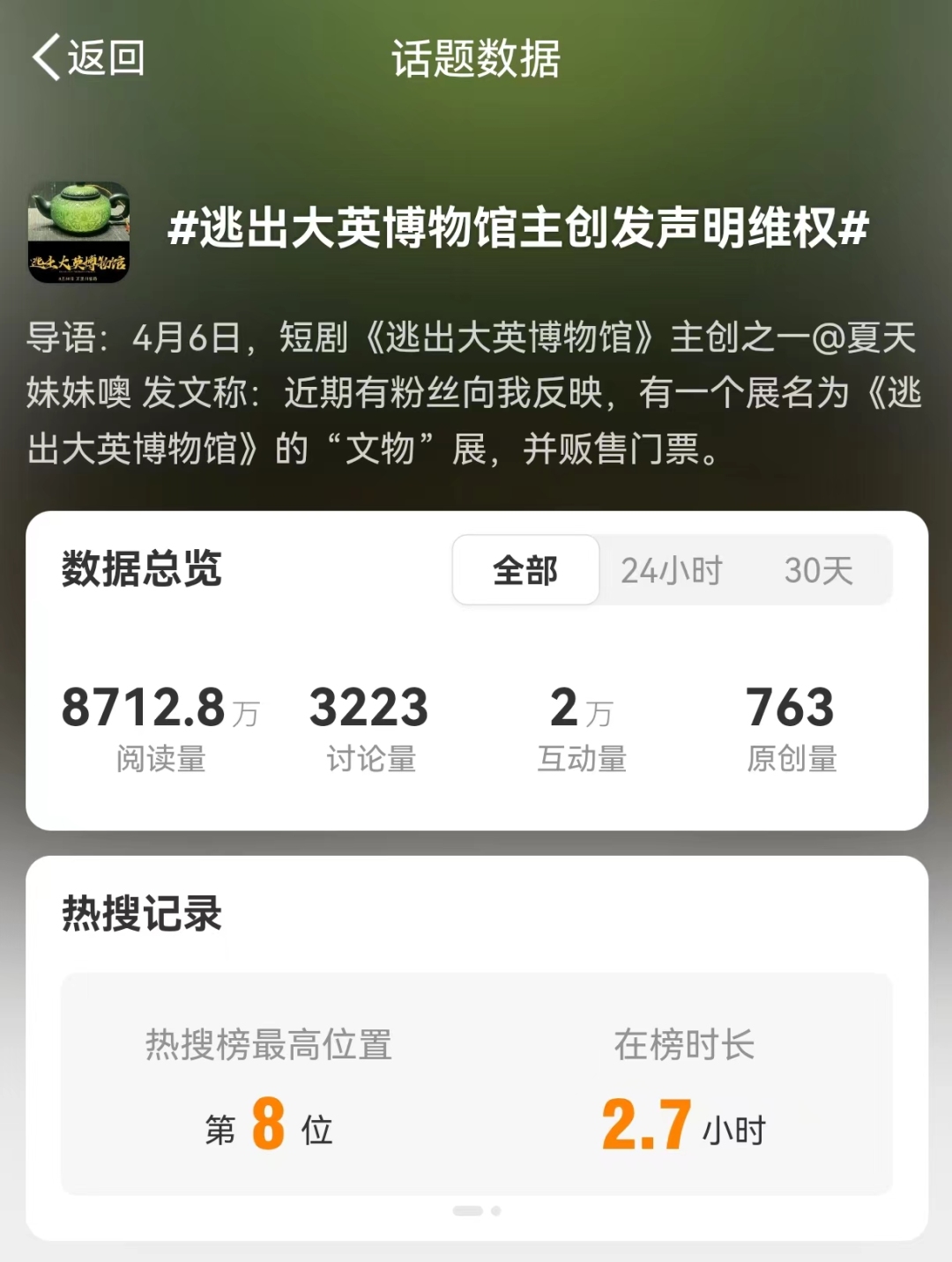Tap the 热搜记录 card page indicator
The height and width of the screenshot is (1262, 952).
pos(477,1211)
